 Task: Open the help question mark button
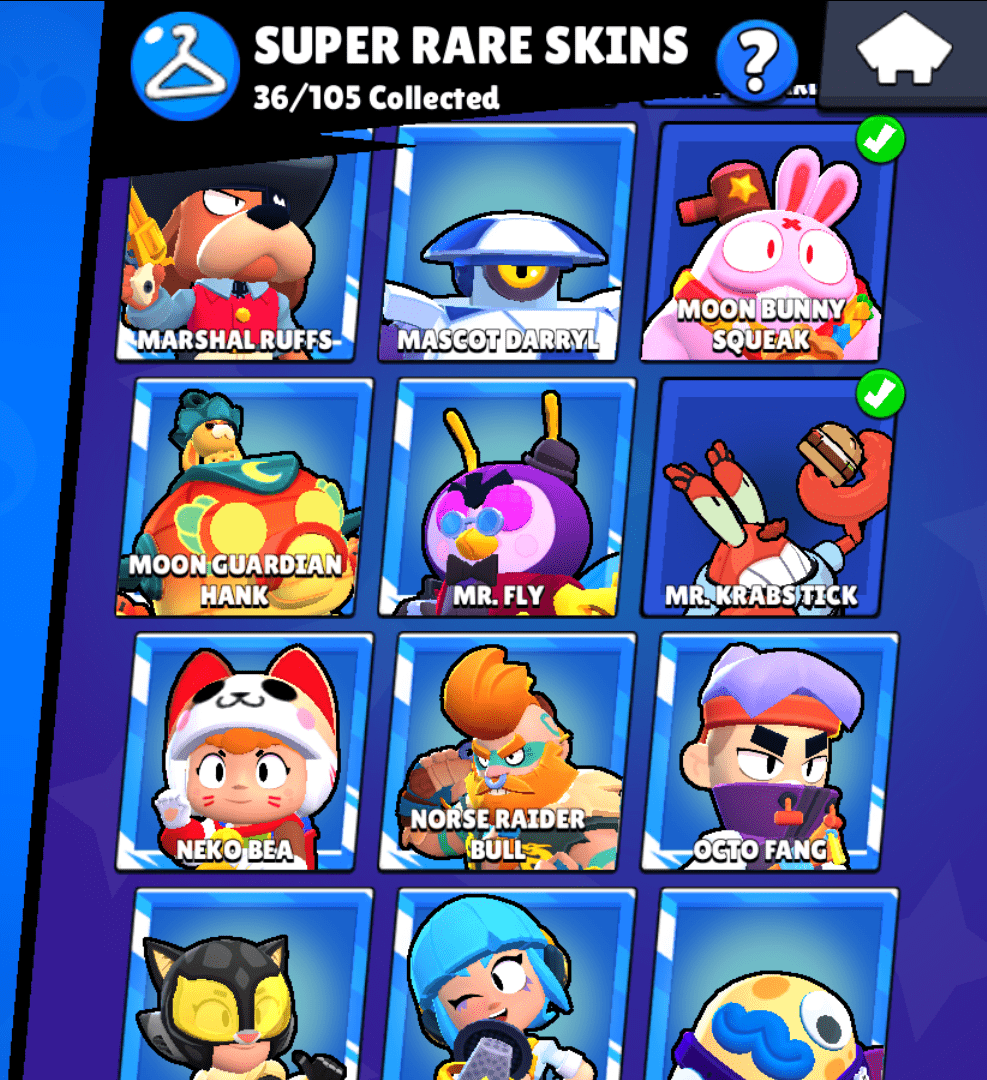tap(757, 62)
